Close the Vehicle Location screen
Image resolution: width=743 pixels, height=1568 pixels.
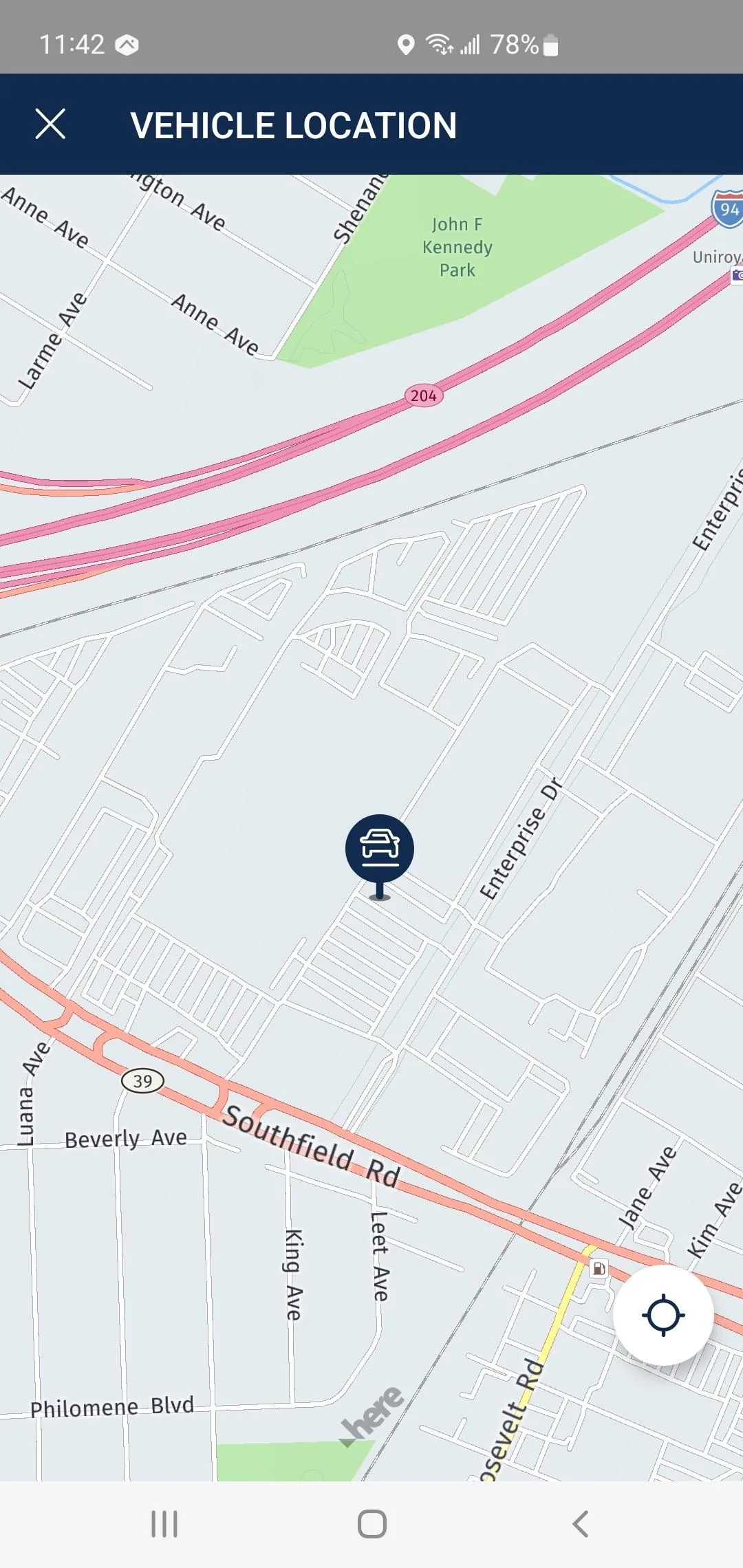coord(50,124)
